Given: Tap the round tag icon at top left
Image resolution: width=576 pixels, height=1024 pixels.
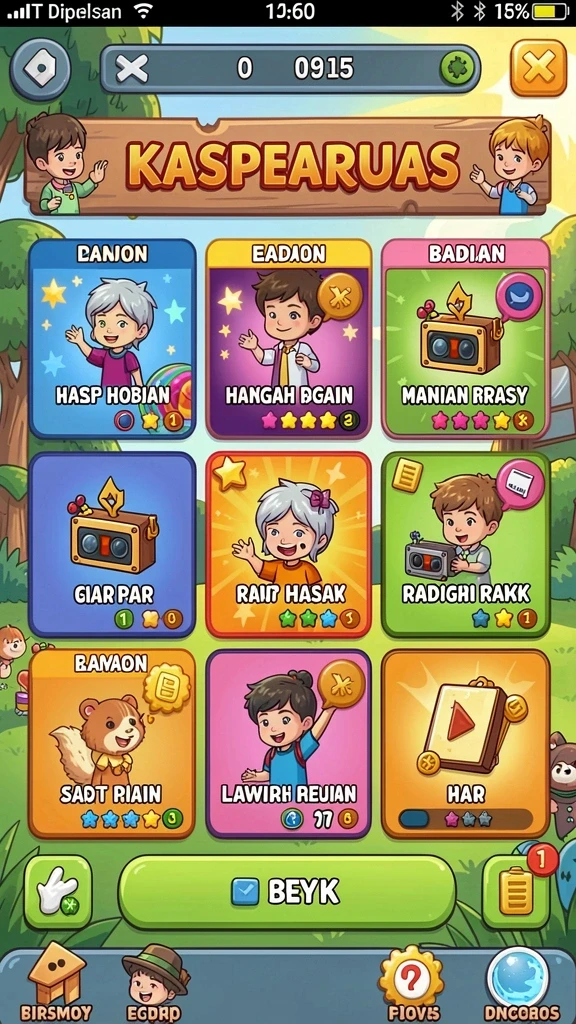Looking at the screenshot, I should [40, 69].
